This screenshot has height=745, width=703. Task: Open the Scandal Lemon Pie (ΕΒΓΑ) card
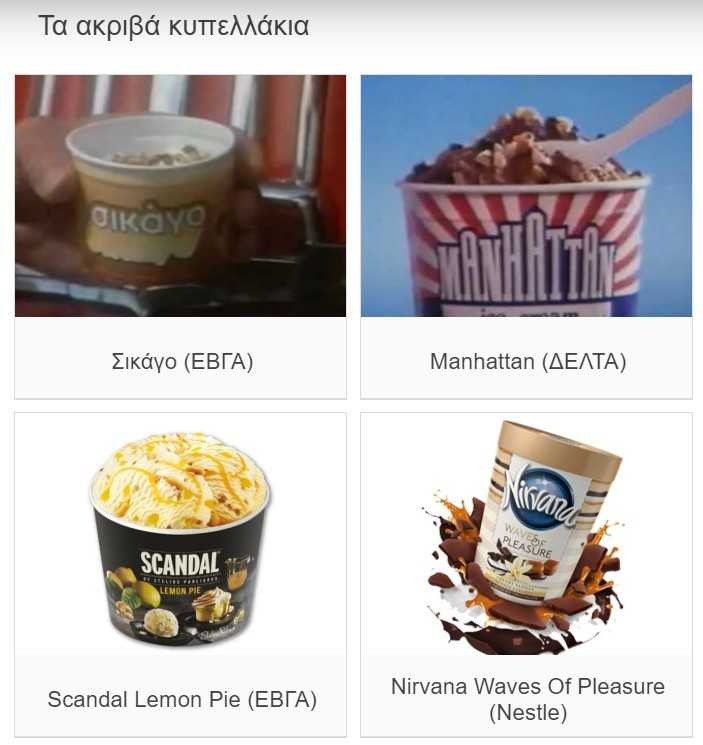pyautogui.click(x=181, y=574)
